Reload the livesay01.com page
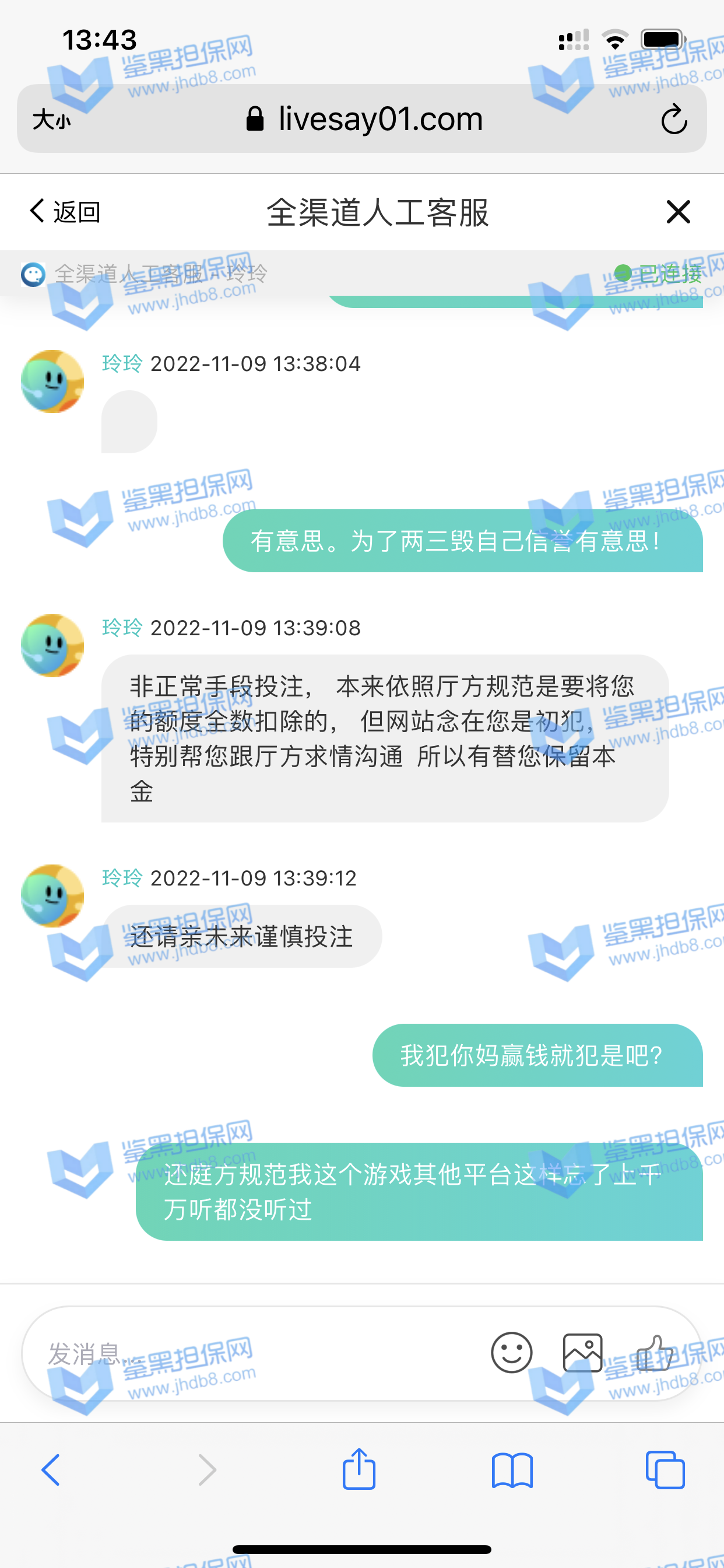This screenshot has width=724, height=1568. point(673,120)
